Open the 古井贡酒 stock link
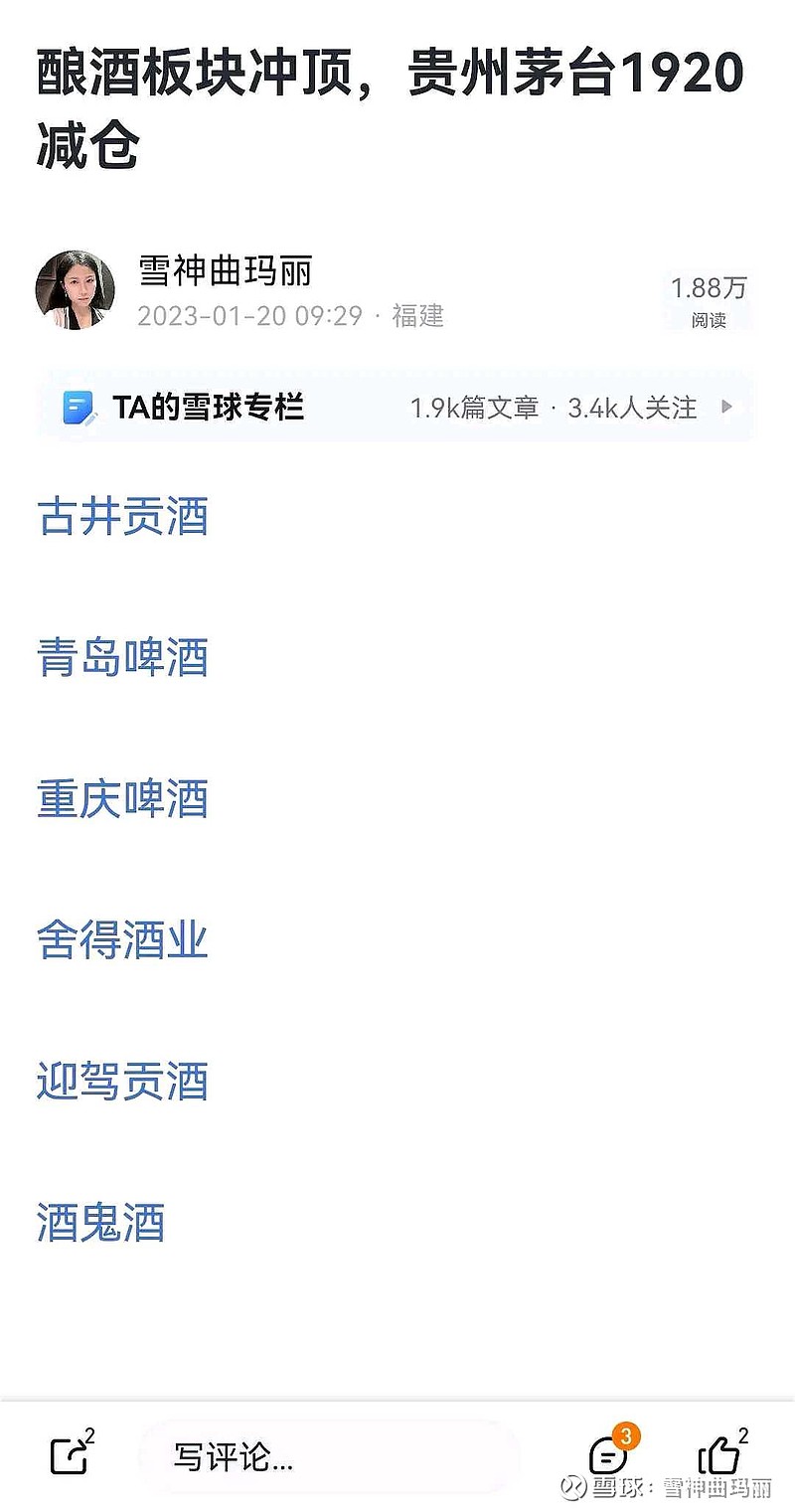 click(122, 518)
